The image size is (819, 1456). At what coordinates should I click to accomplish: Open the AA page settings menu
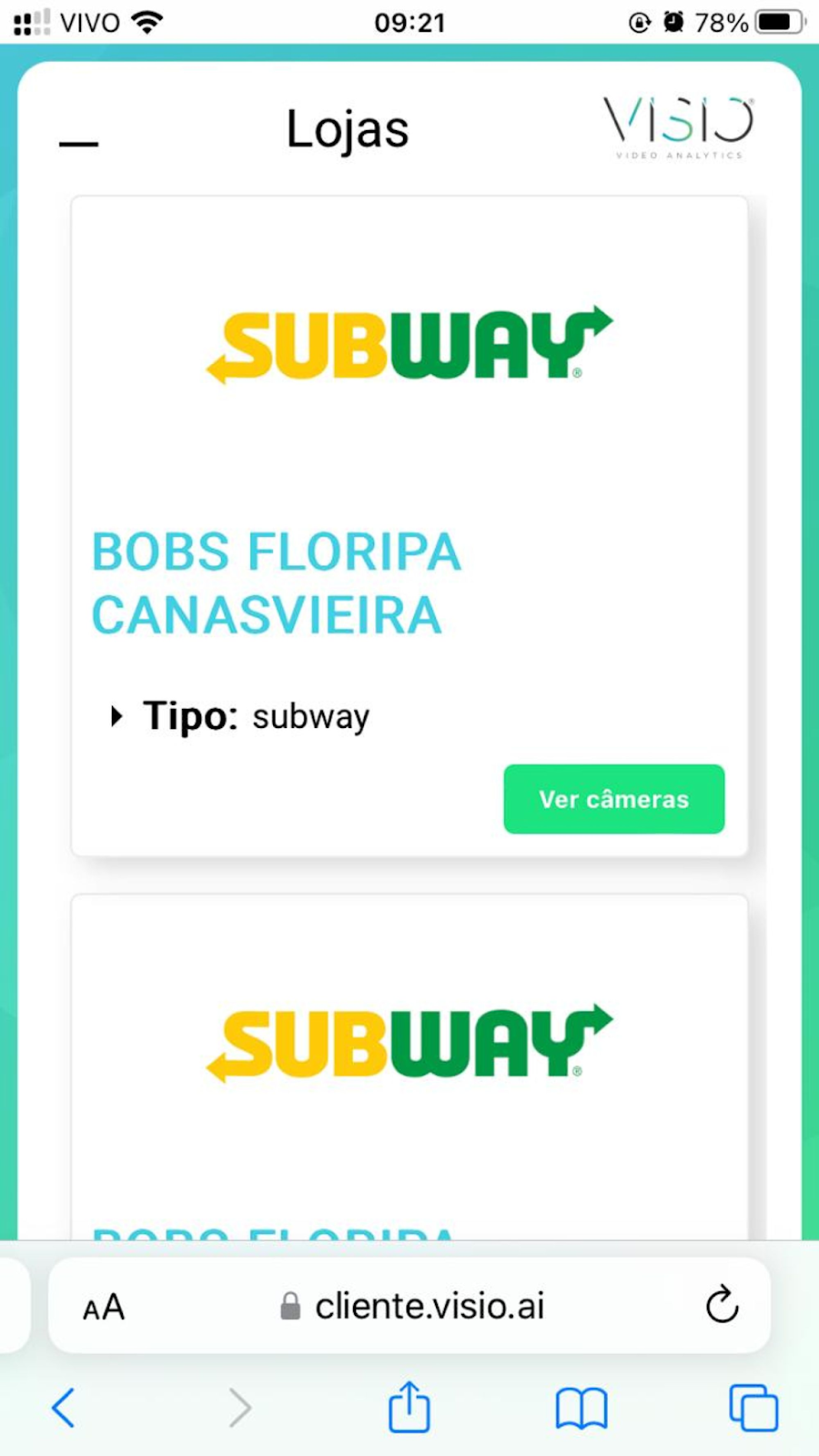point(104,1308)
